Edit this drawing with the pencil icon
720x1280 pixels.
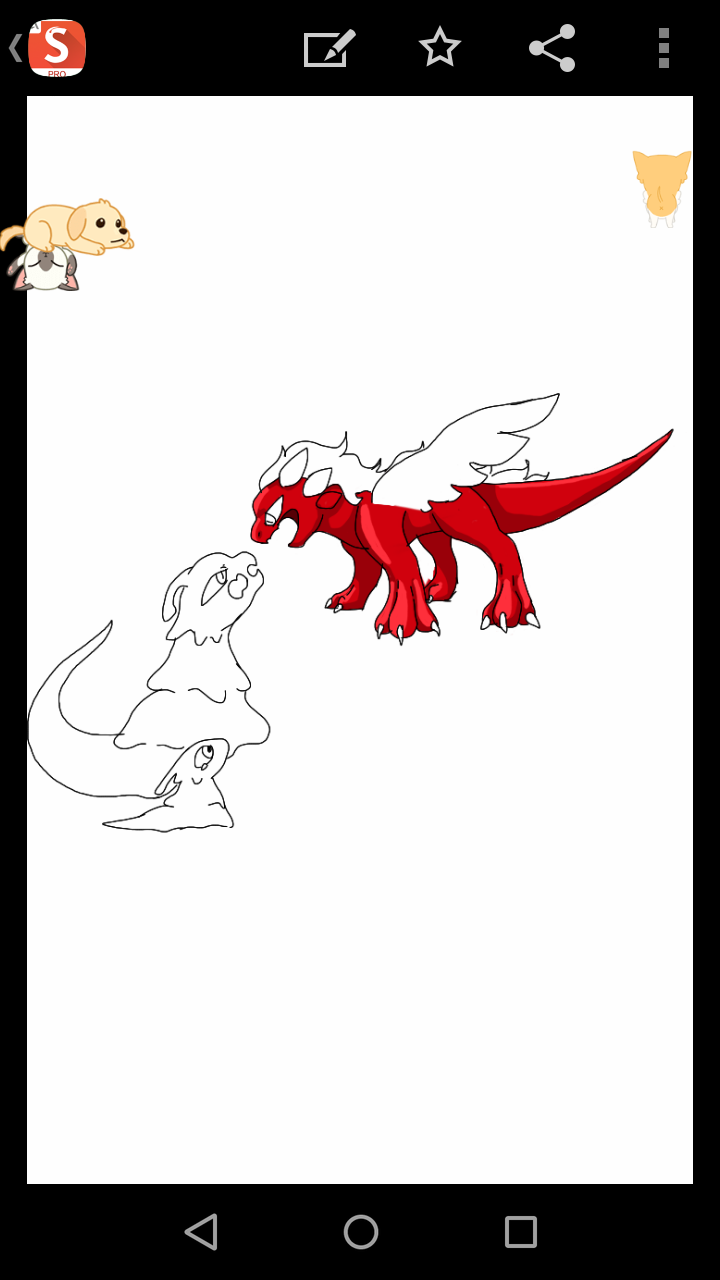(329, 48)
